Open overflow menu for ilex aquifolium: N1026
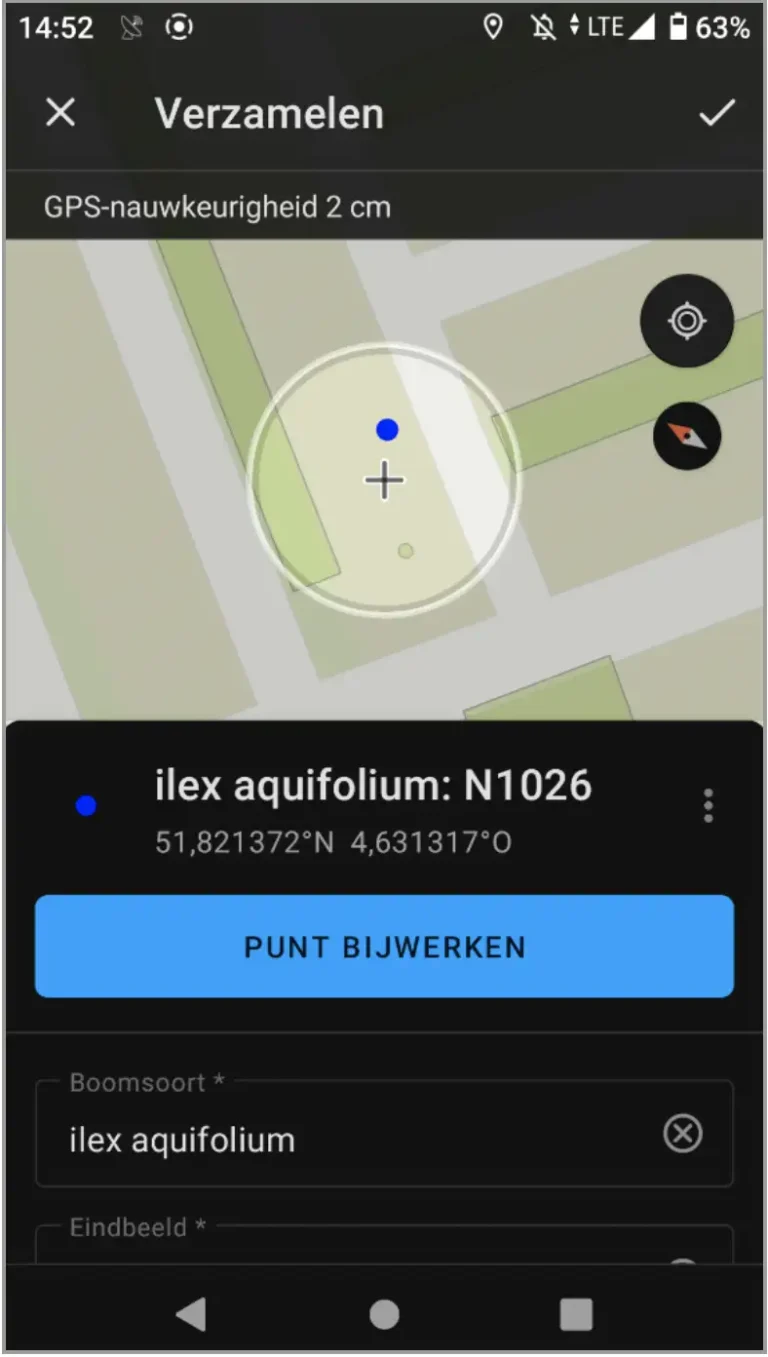The height and width of the screenshot is (1357, 768). pos(708,805)
